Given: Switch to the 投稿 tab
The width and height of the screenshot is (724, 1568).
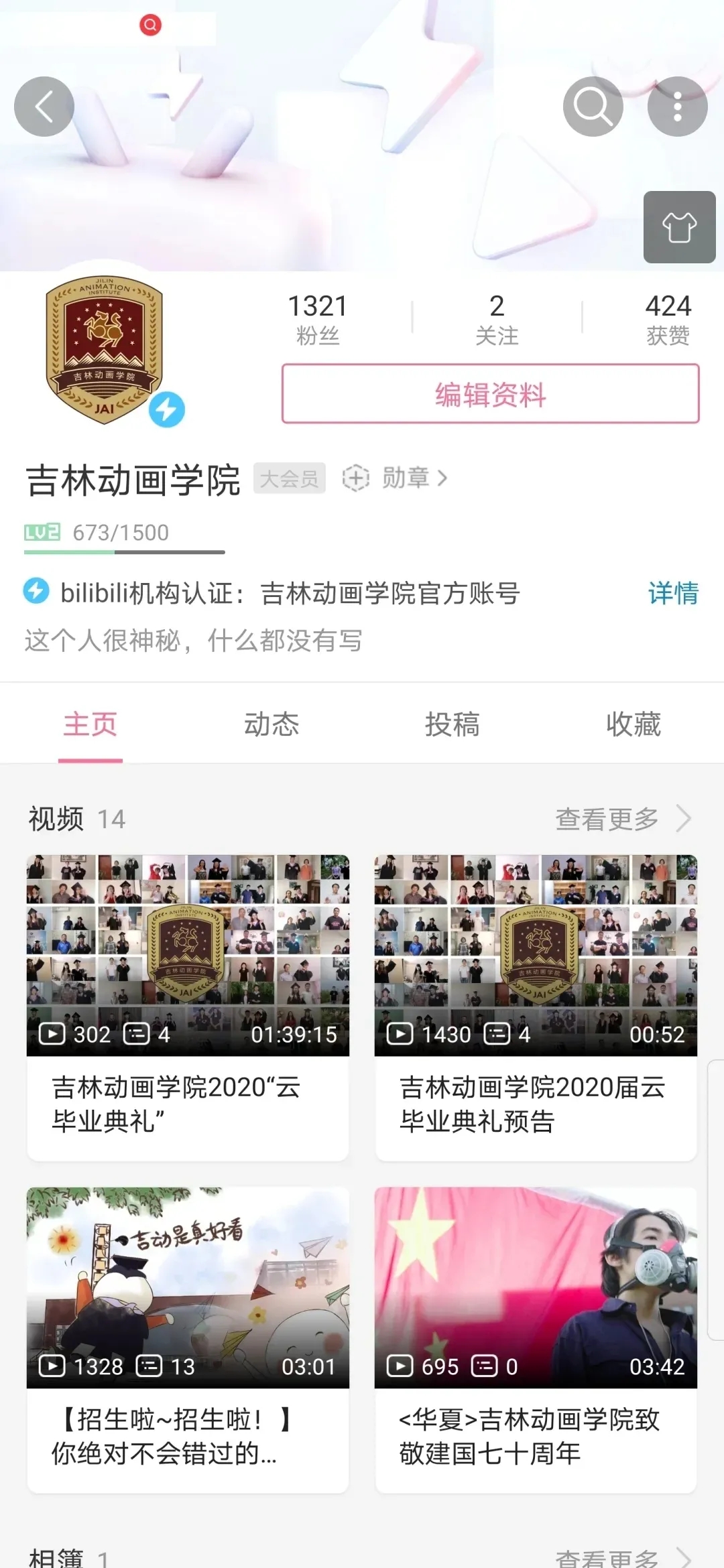Looking at the screenshot, I should point(452,724).
